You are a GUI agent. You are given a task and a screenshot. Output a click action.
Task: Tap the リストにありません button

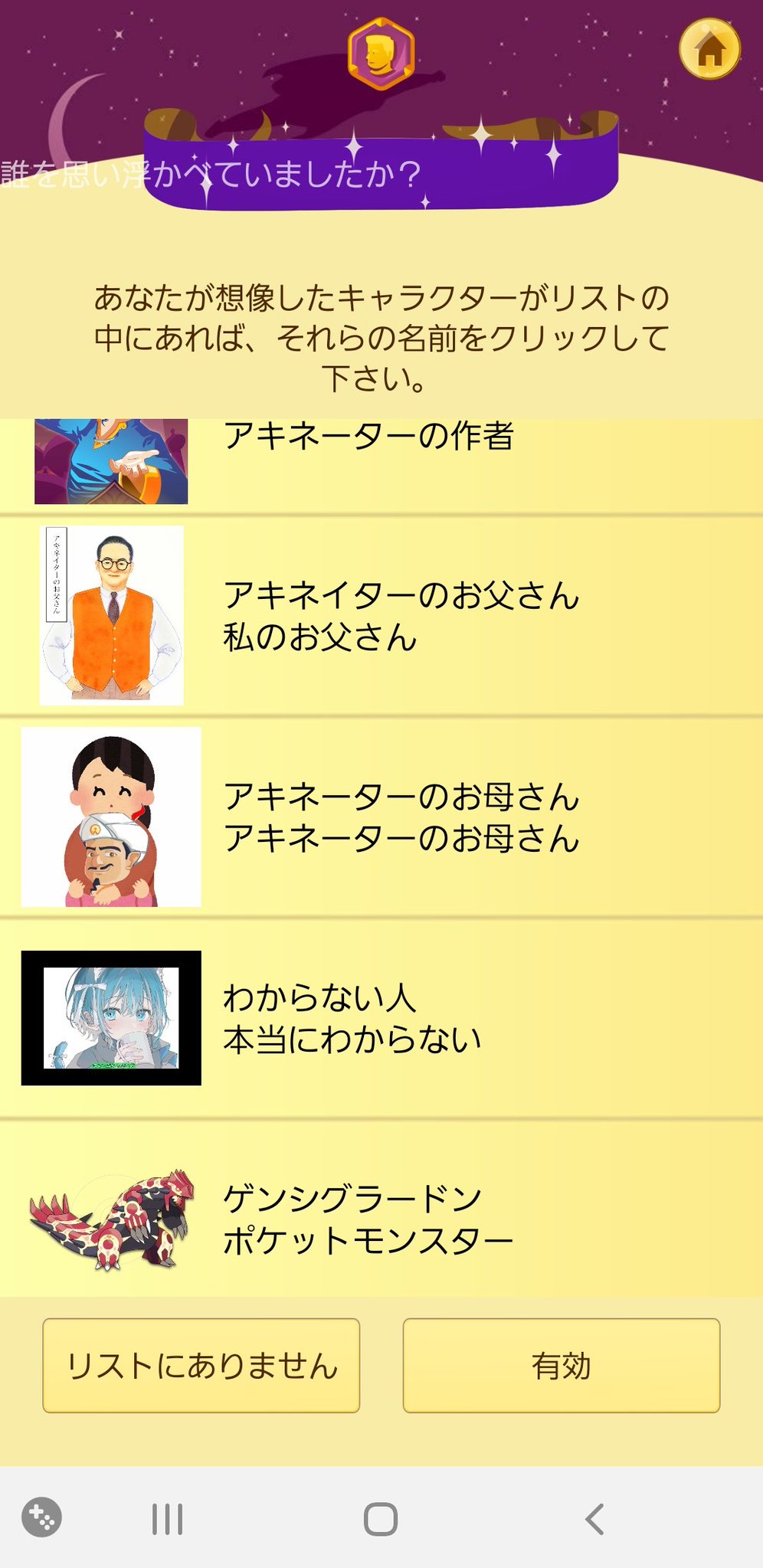[x=201, y=1365]
